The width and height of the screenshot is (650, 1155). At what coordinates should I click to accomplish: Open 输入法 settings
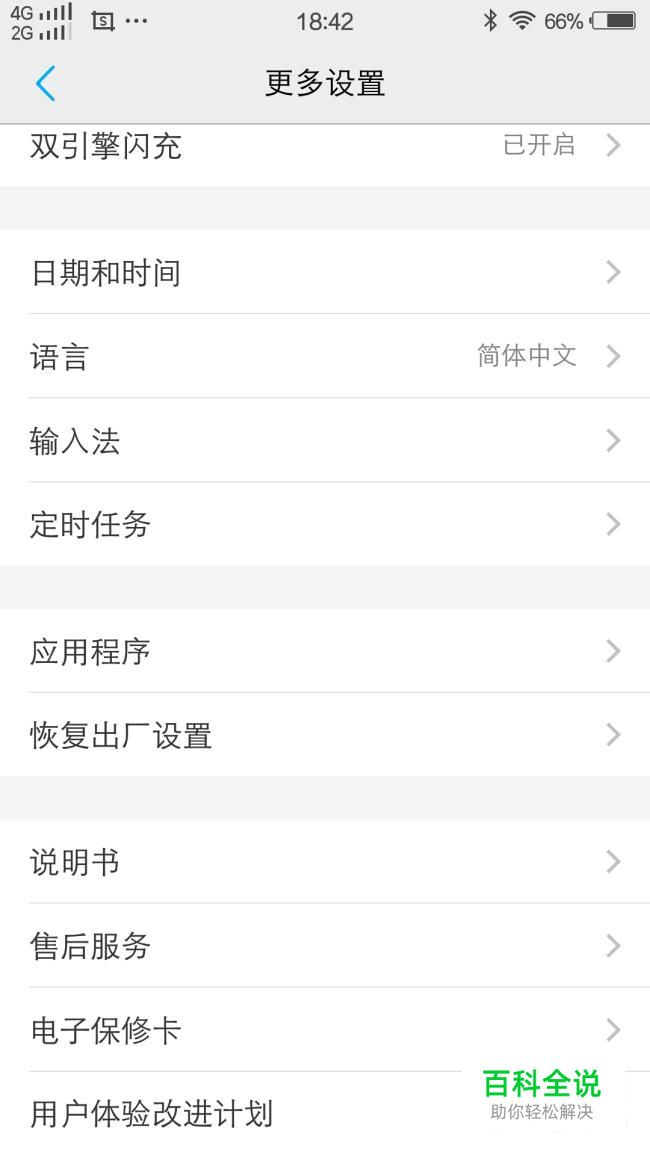[325, 440]
